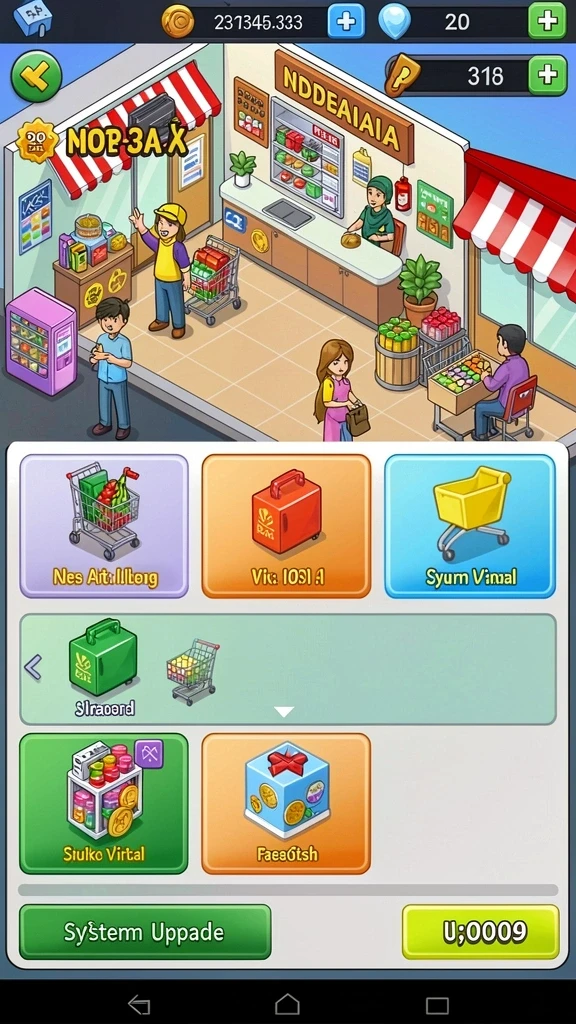Tap the green plus beside 318
This screenshot has width=576, height=1024.
point(547,75)
